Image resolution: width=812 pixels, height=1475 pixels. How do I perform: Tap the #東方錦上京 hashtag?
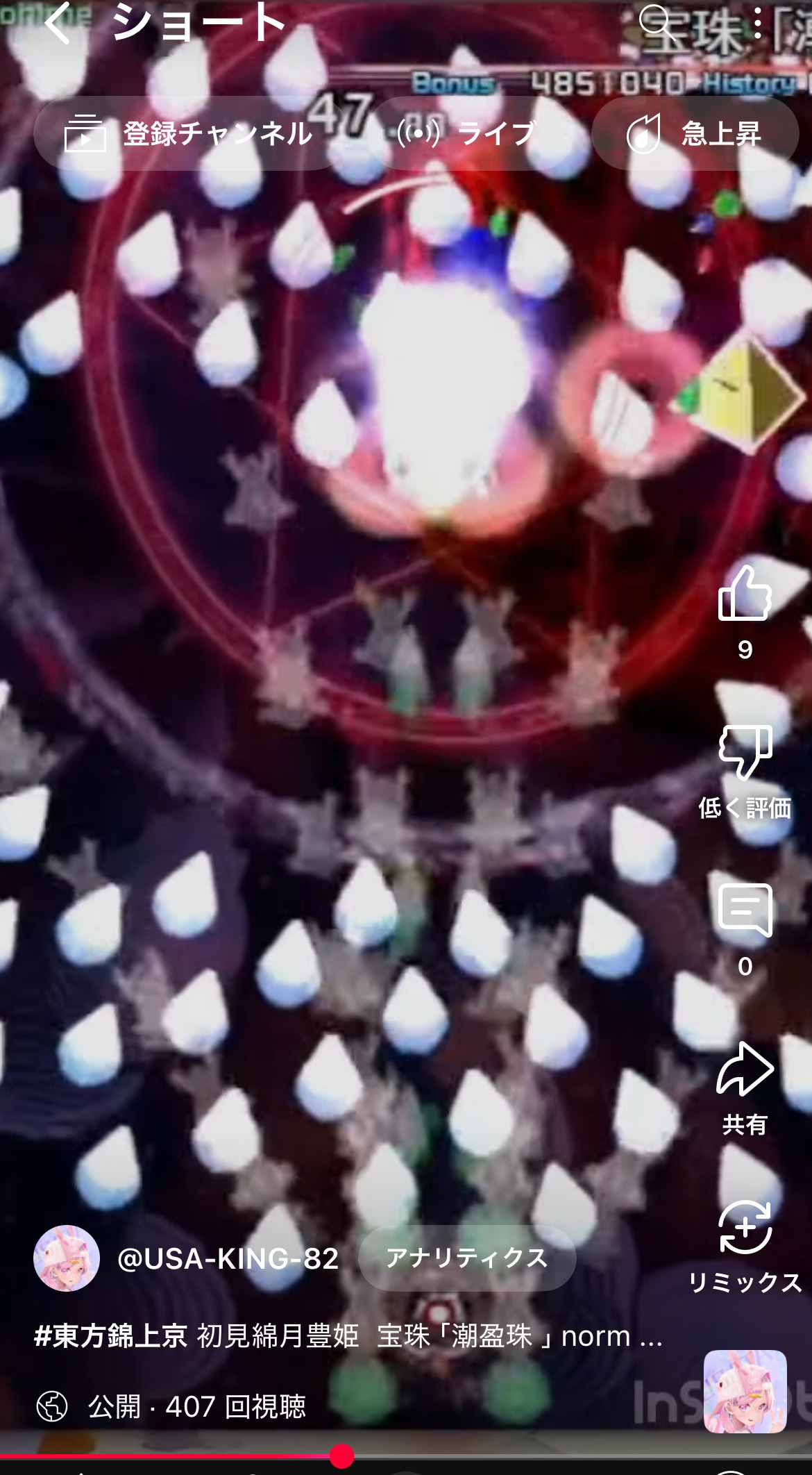tap(111, 1335)
